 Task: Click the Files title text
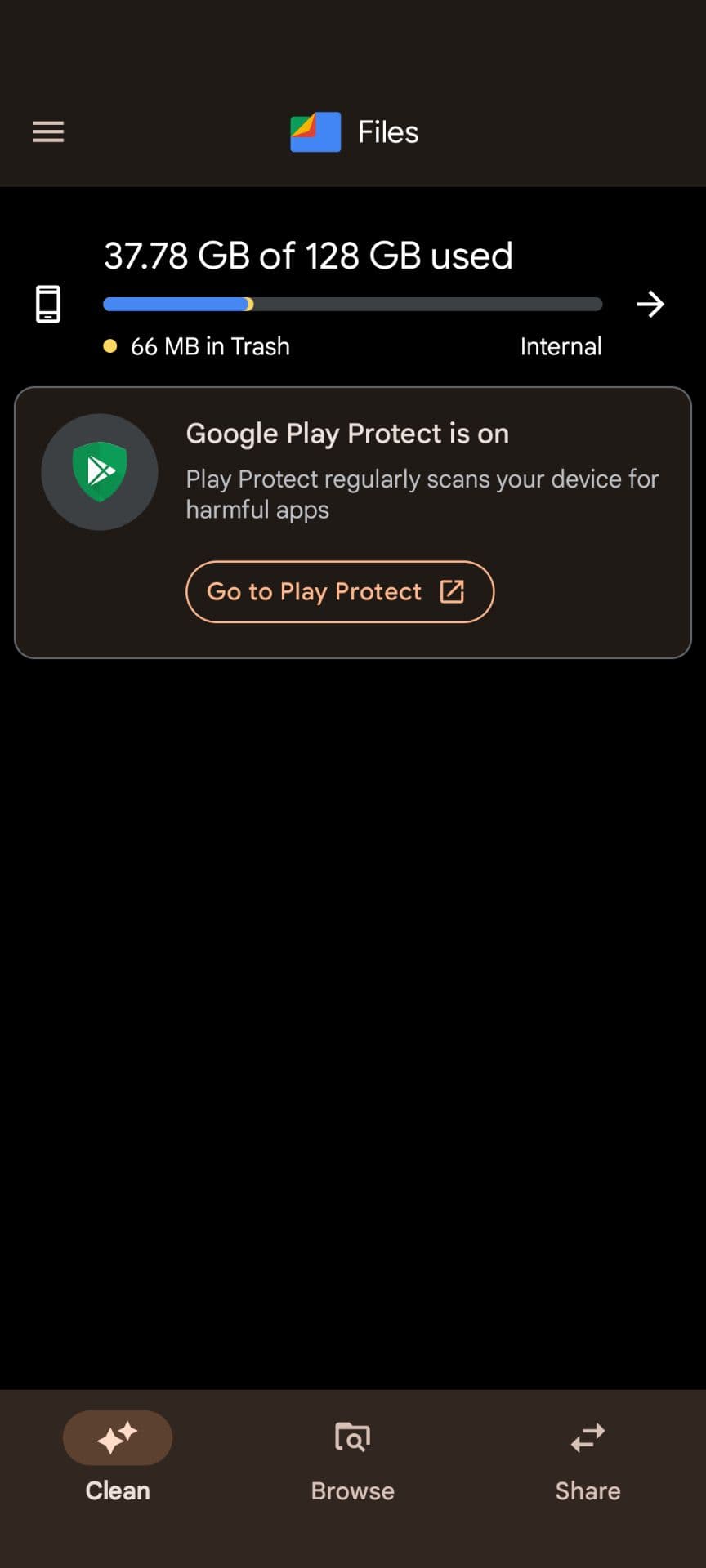tap(386, 131)
